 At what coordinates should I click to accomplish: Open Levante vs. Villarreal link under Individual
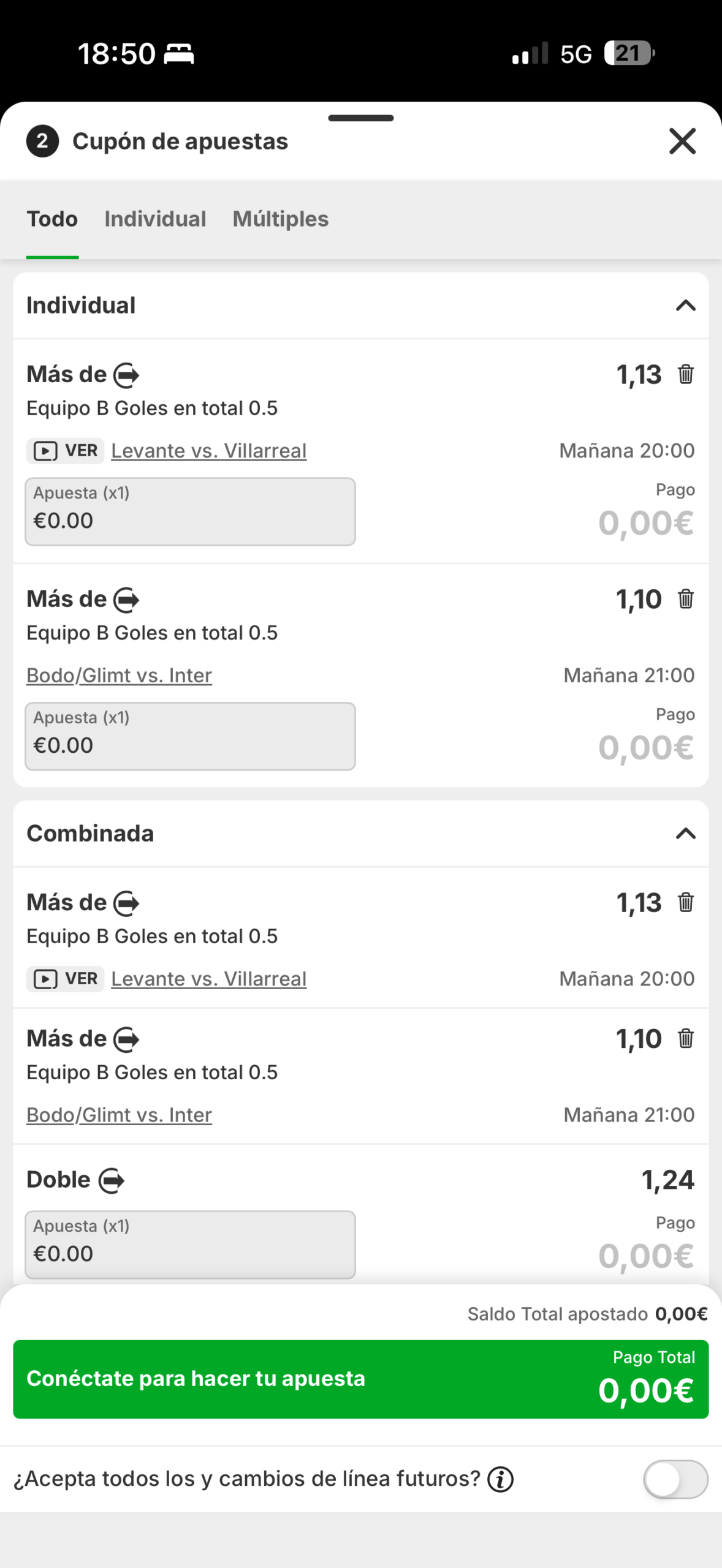tap(208, 451)
